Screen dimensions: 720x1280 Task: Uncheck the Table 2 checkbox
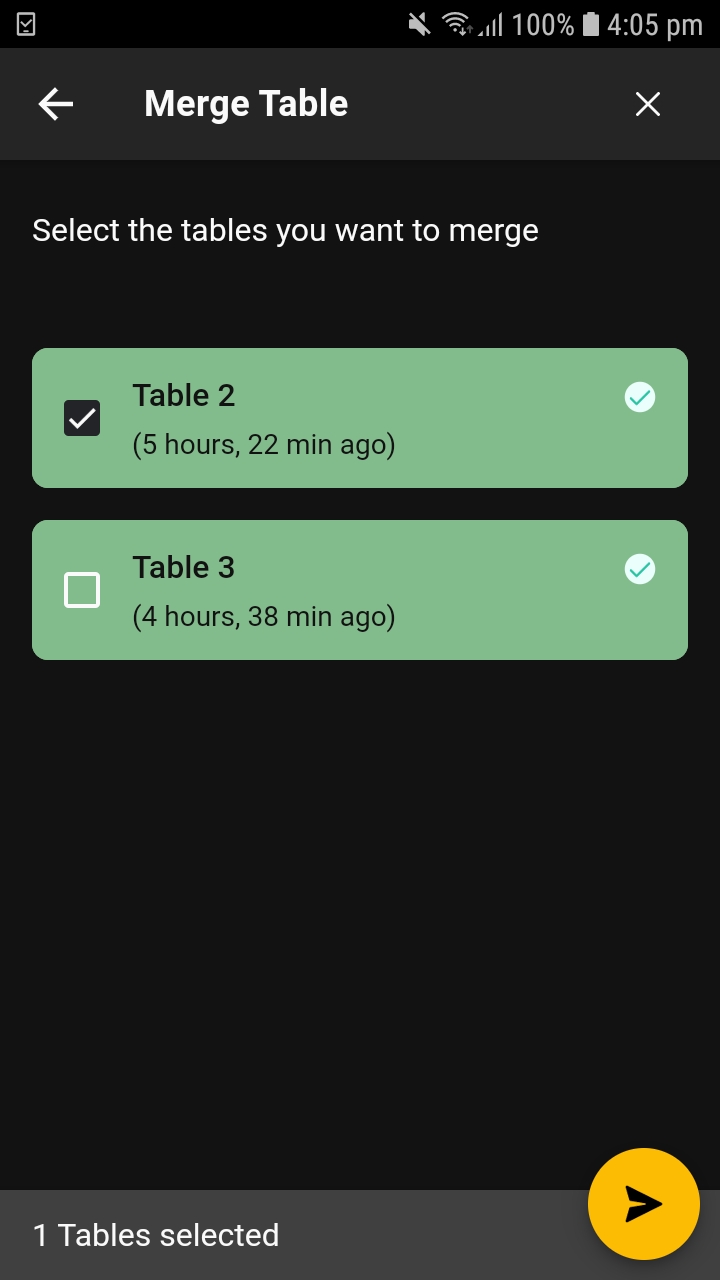point(82,418)
